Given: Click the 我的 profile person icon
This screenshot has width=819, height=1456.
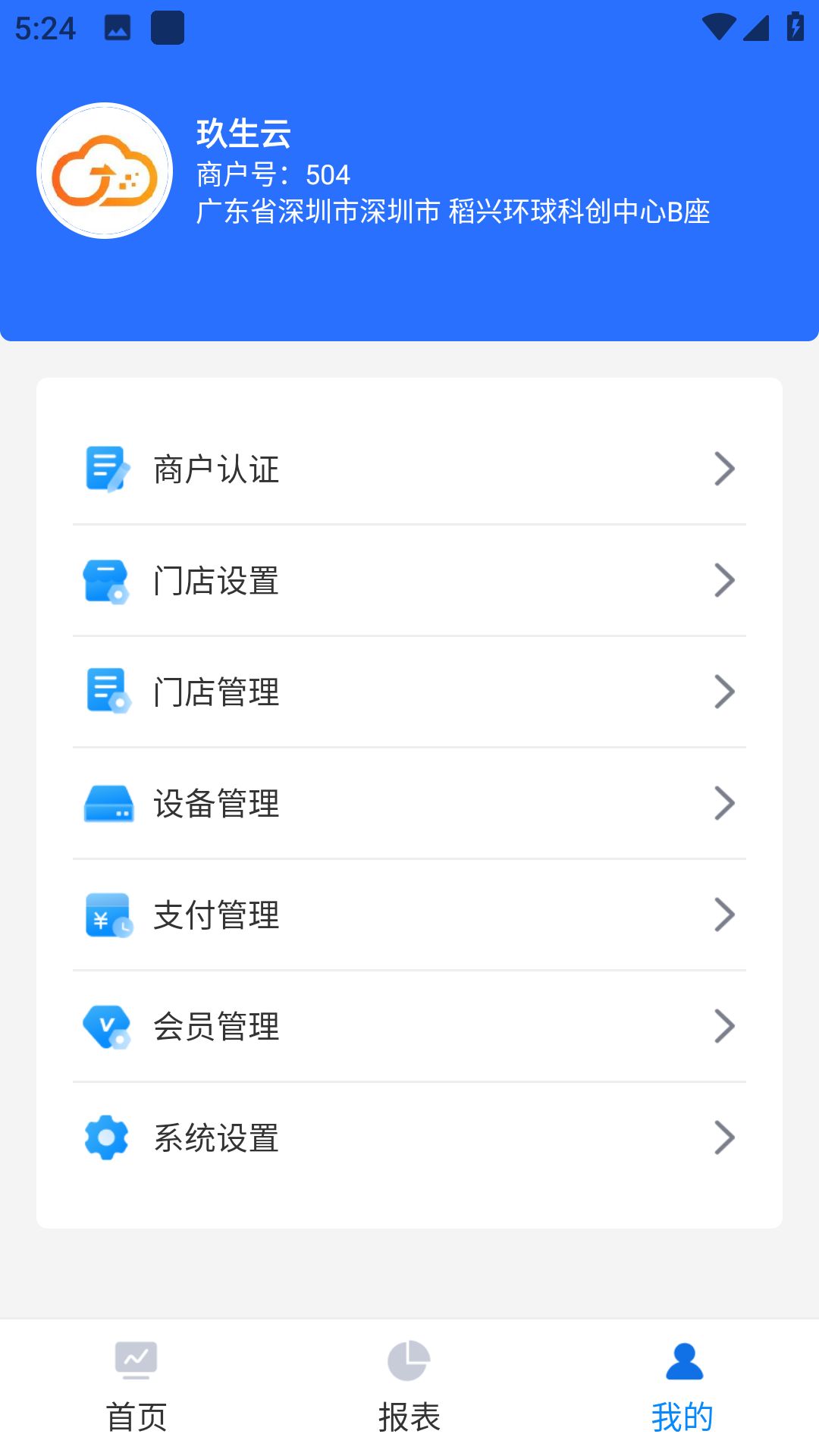Looking at the screenshot, I should 682,1363.
